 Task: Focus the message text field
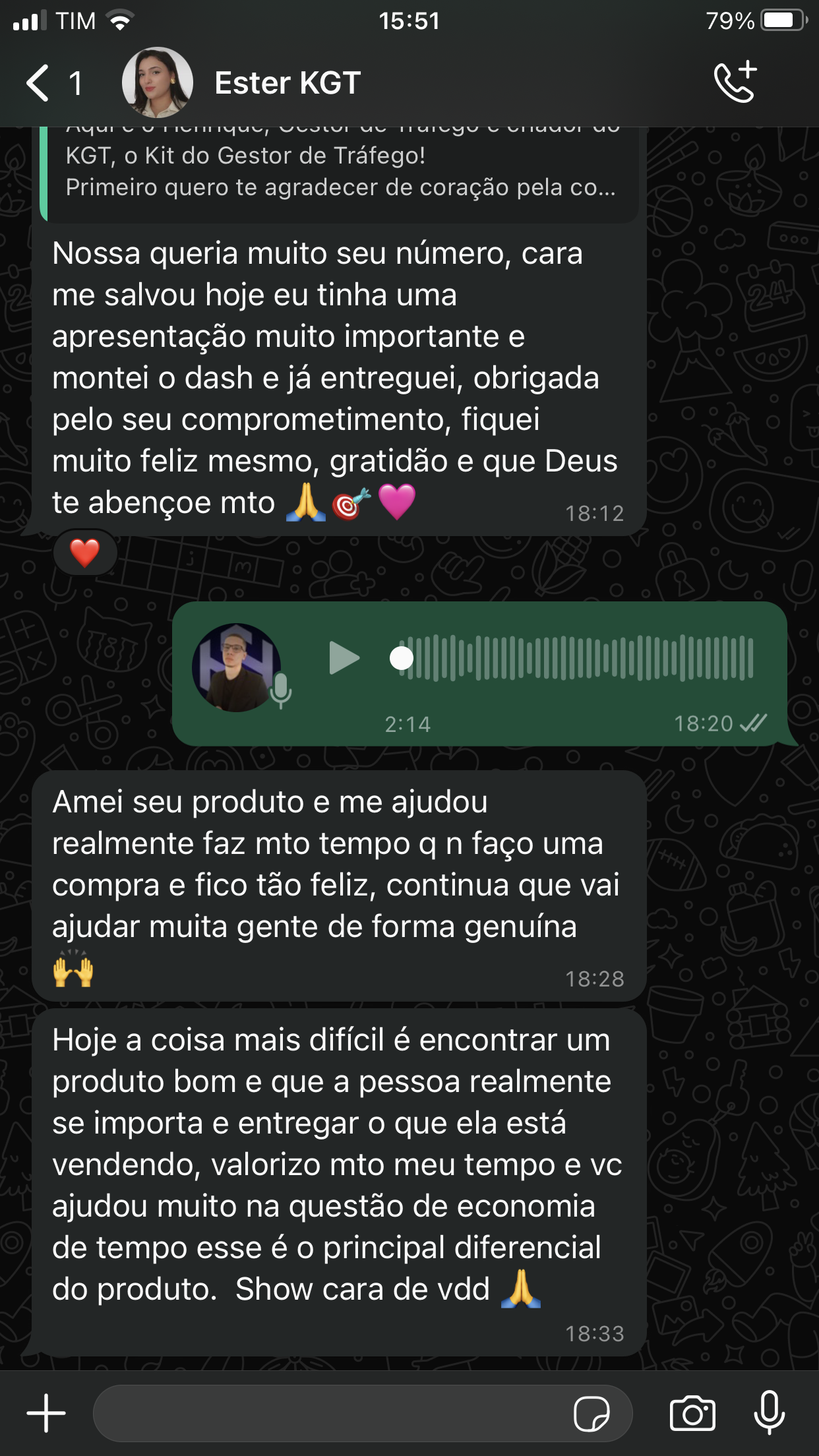coord(330,1413)
